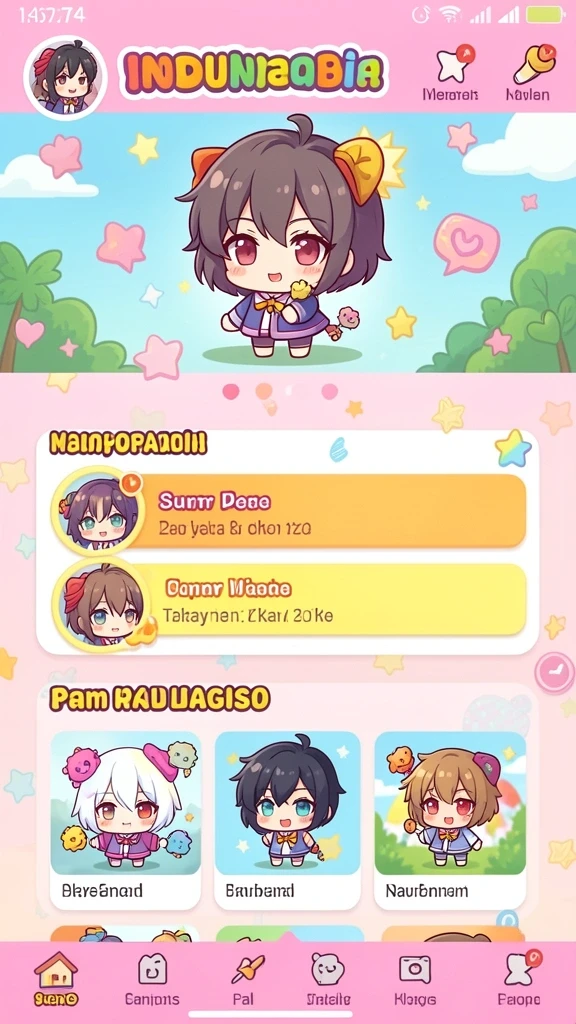Tap the rainbow star on the list card
Viewport: 576px width, 1024px height.
(x=513, y=449)
